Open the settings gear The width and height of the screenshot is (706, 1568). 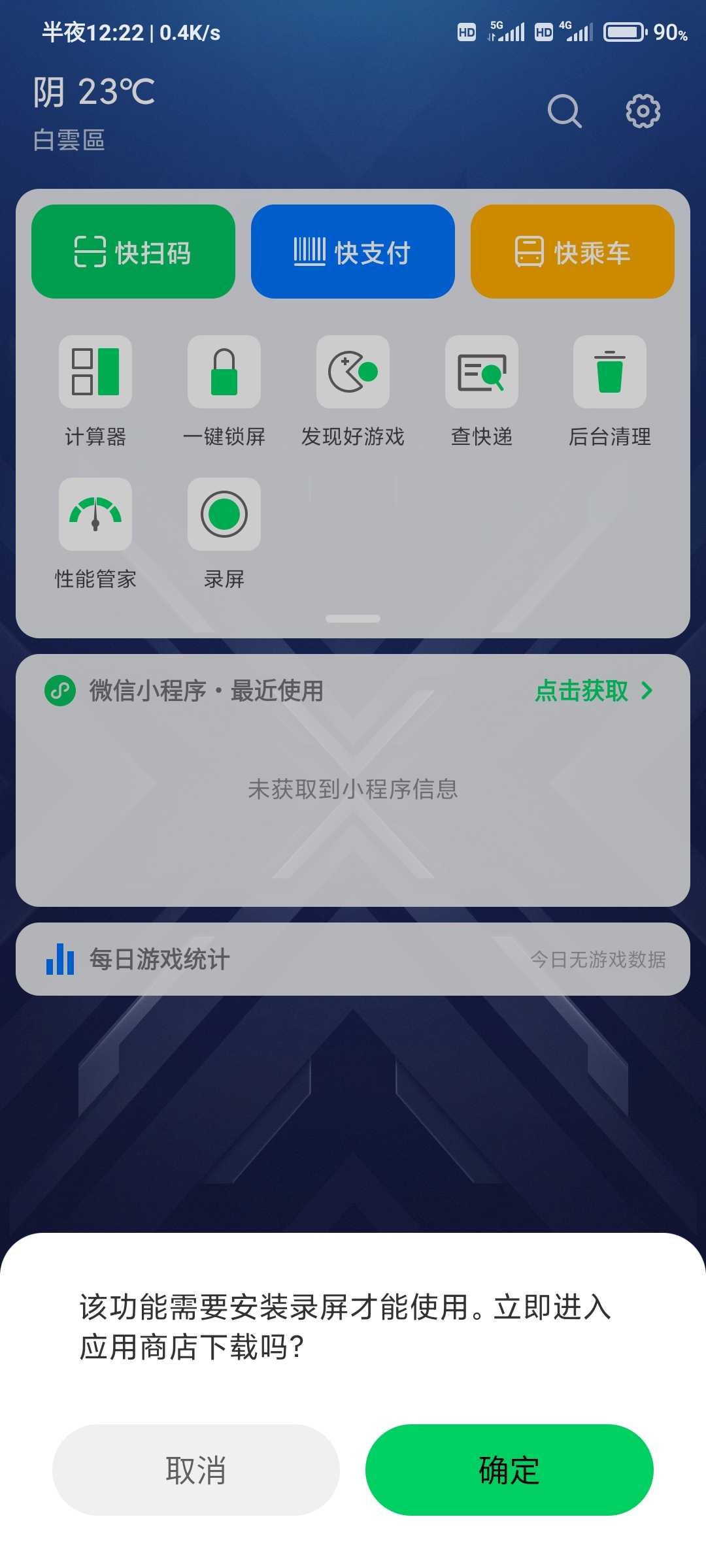[643, 111]
